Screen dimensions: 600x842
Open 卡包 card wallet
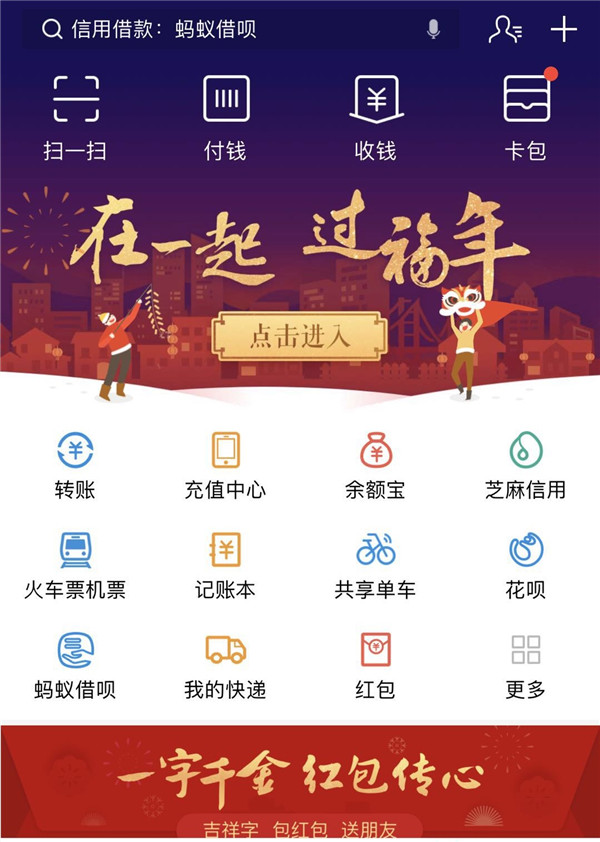(526, 118)
